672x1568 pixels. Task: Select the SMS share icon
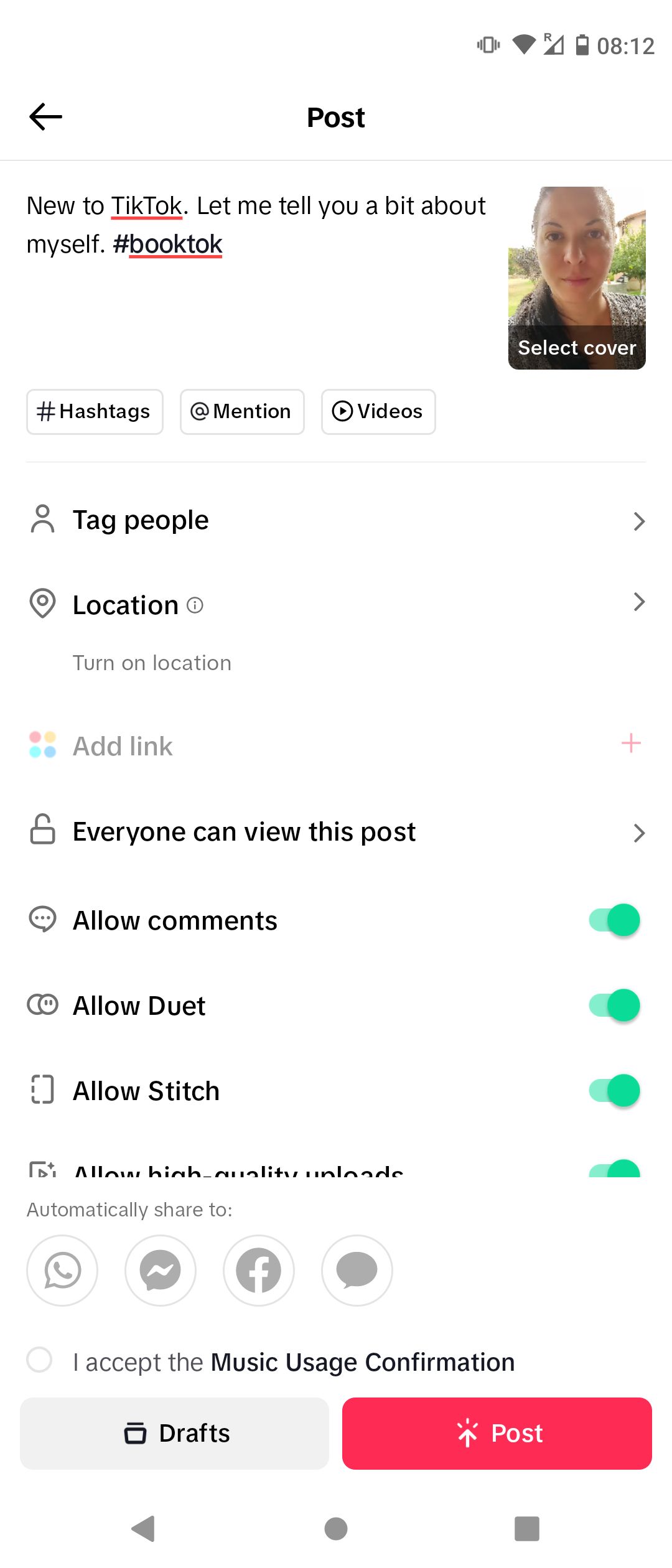[357, 1271]
